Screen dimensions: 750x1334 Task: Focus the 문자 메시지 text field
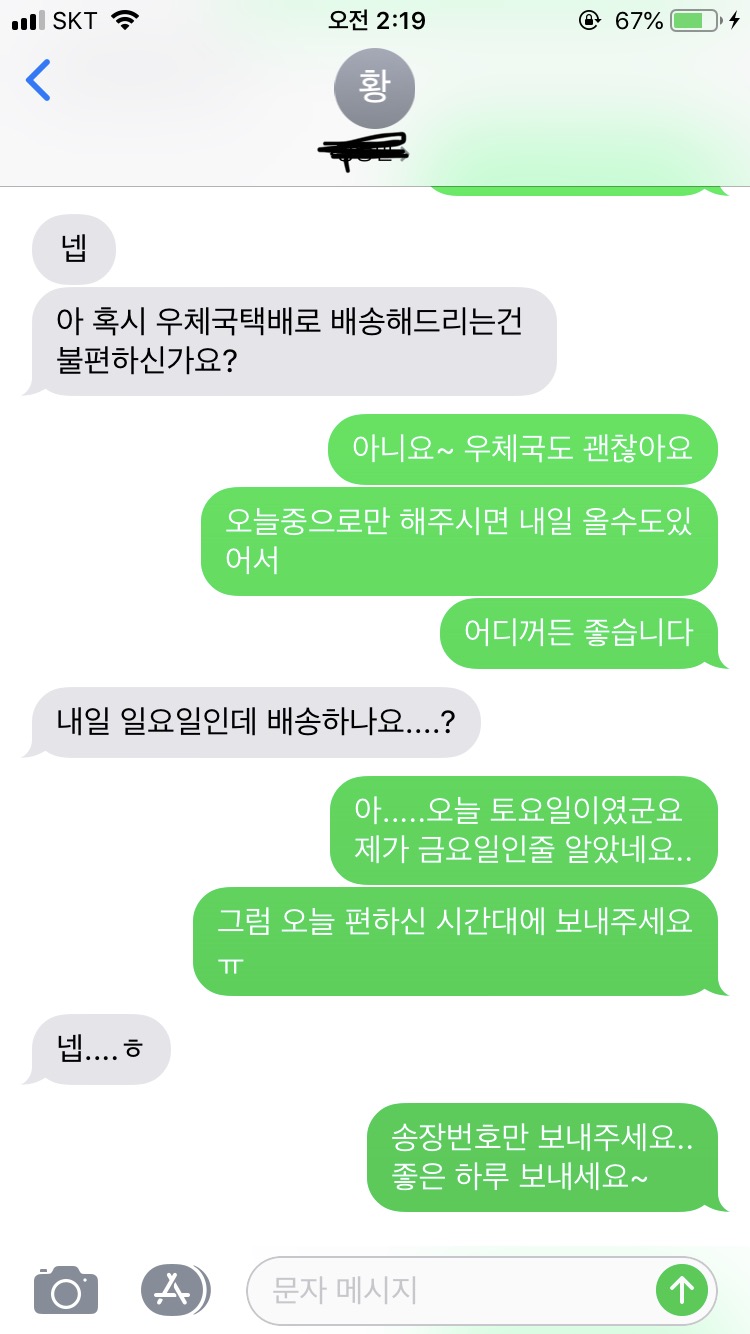pos(450,1290)
